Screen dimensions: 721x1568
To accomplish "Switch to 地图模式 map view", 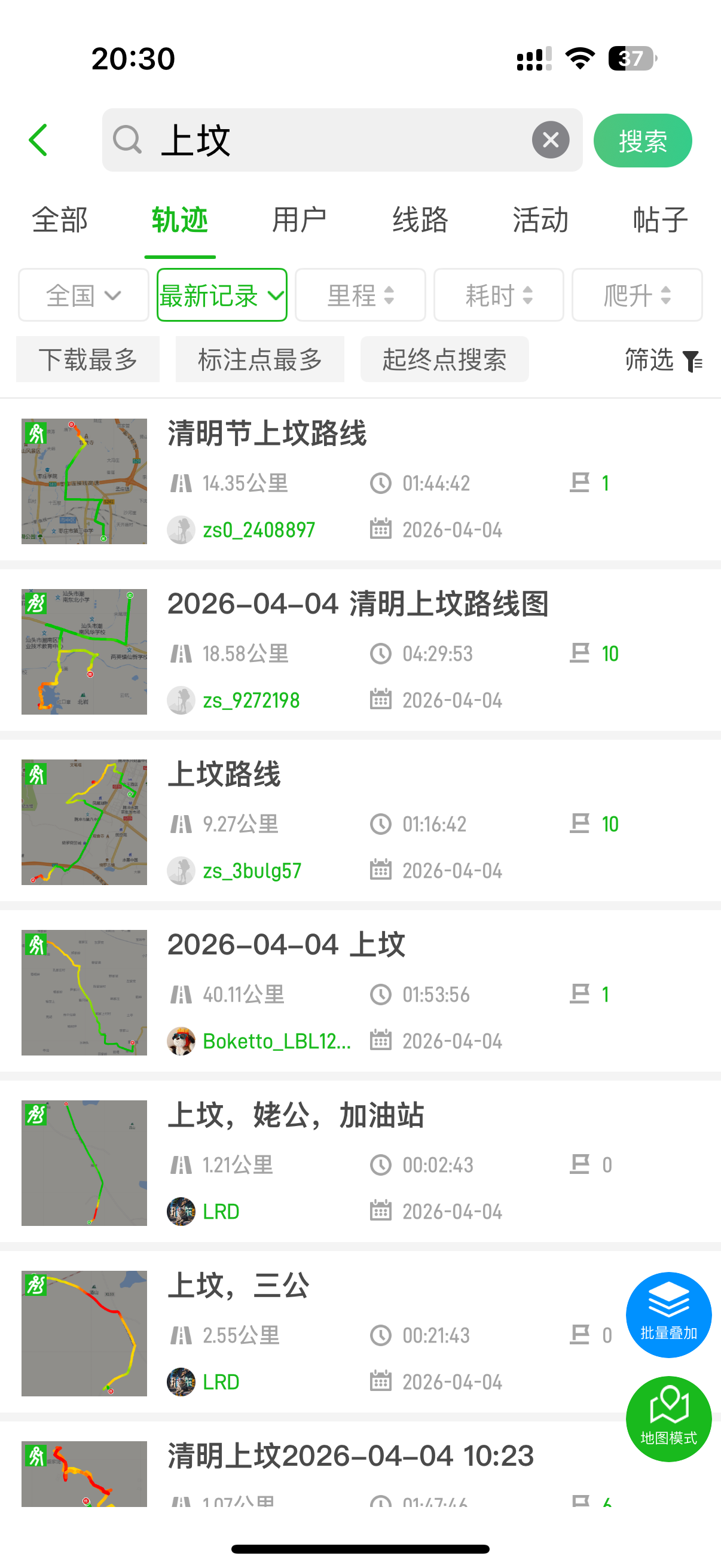I will (x=668, y=1419).
